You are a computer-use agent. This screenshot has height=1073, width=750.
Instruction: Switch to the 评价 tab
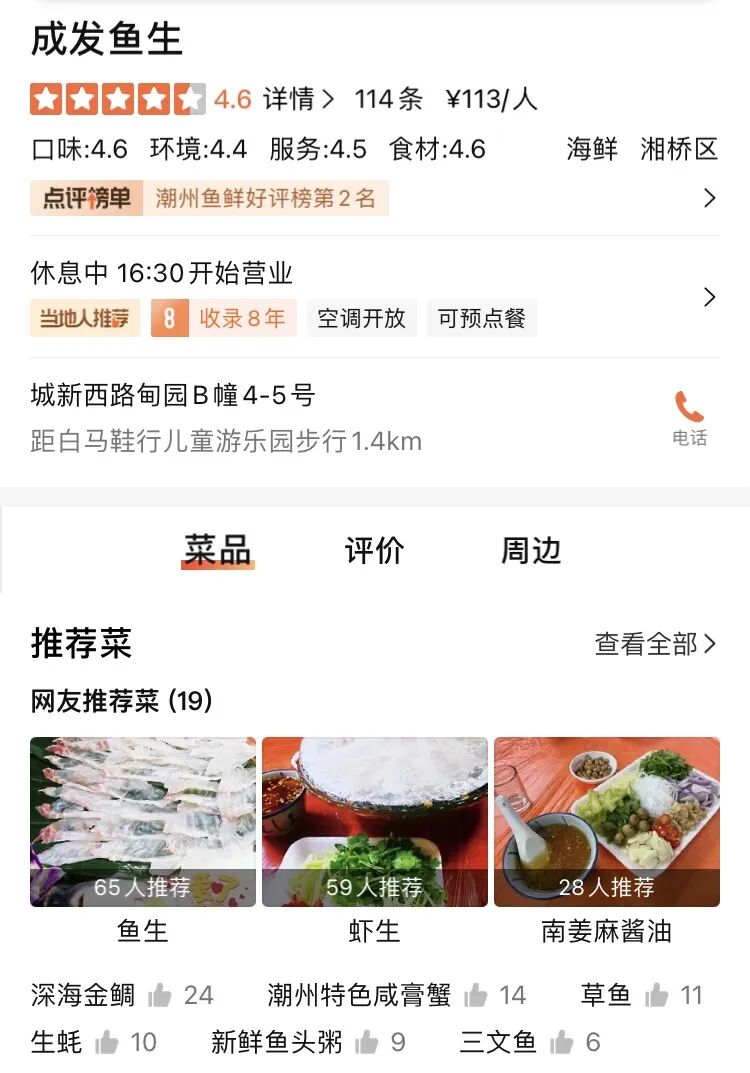pyautogui.click(x=374, y=550)
